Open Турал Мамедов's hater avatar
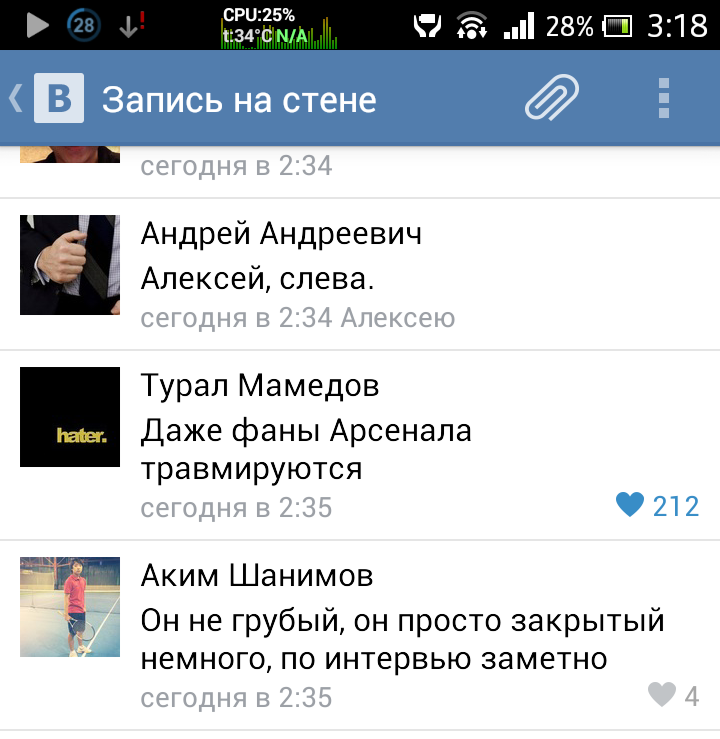 coord(70,417)
